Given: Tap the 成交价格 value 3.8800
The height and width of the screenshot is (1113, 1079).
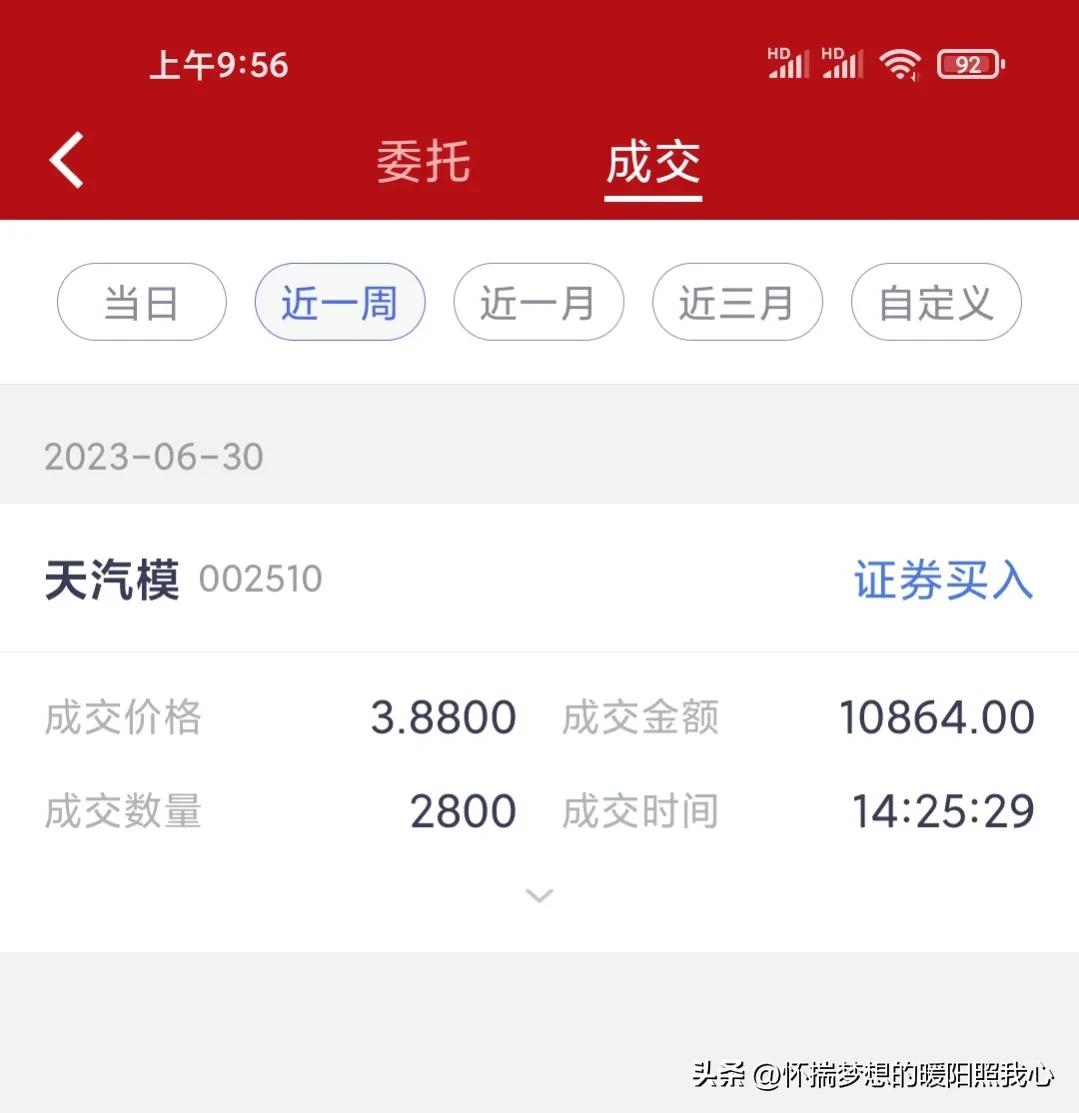Looking at the screenshot, I should pos(443,716).
